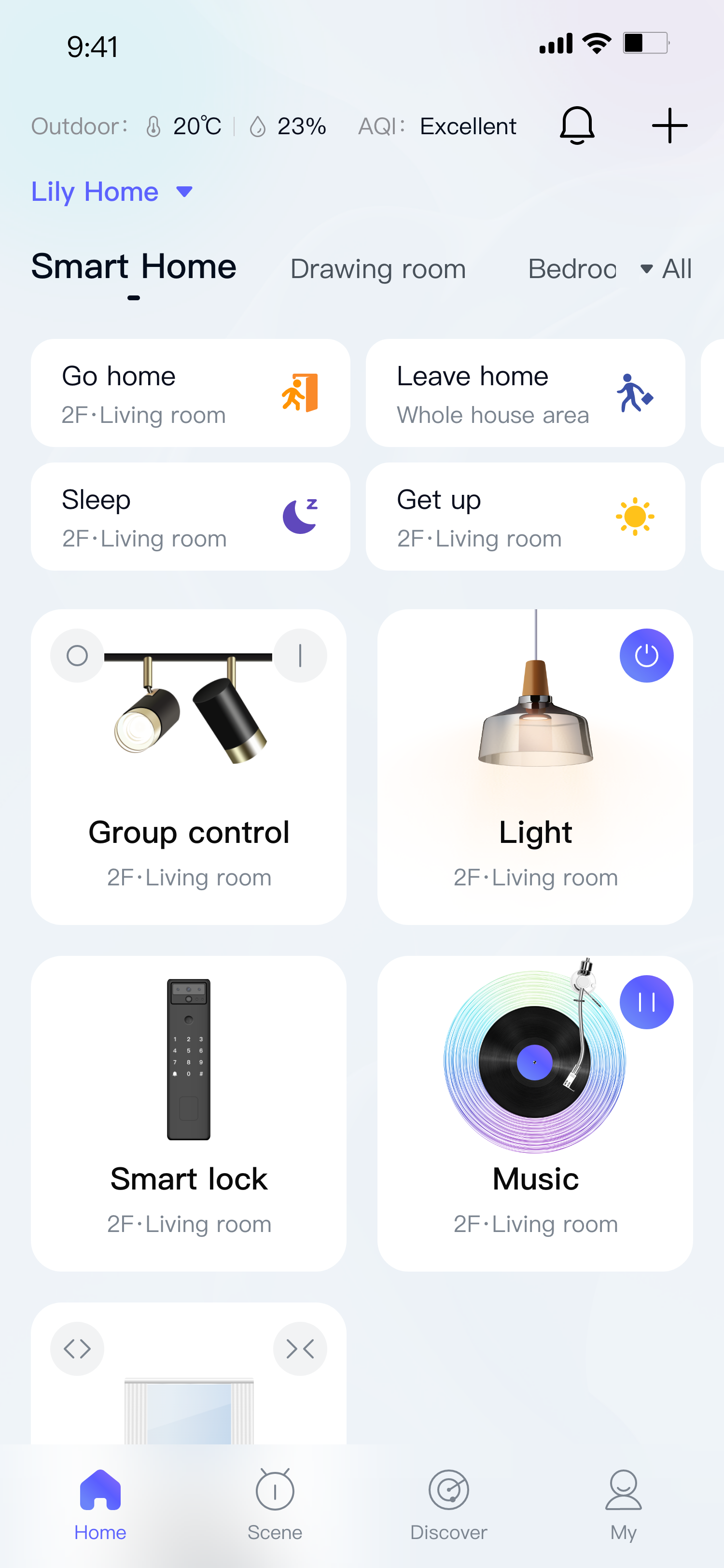Screen dimensions: 724x1568
Task: Toggle the Light power button
Action: [x=646, y=656]
